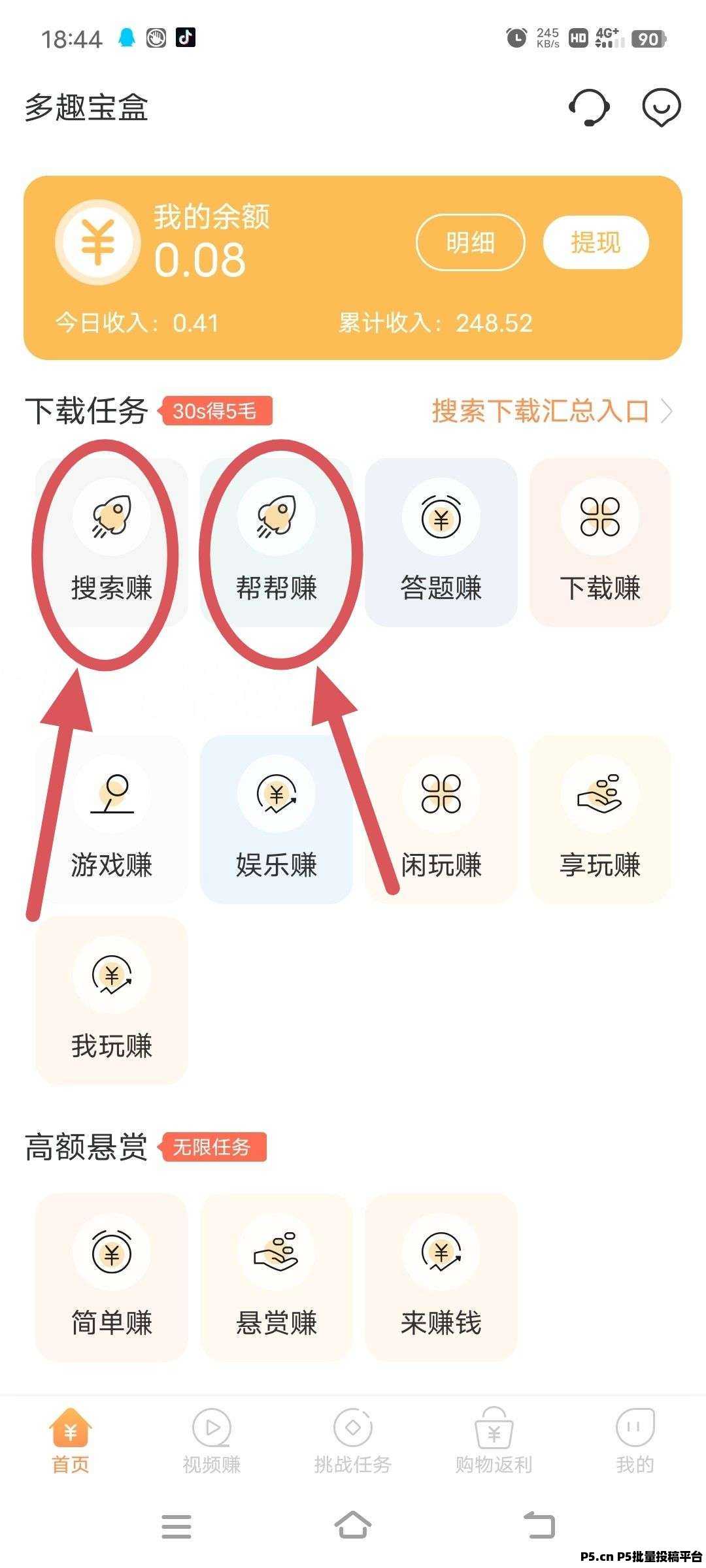
Task: Open the 享玩赚 tile
Action: click(x=599, y=819)
